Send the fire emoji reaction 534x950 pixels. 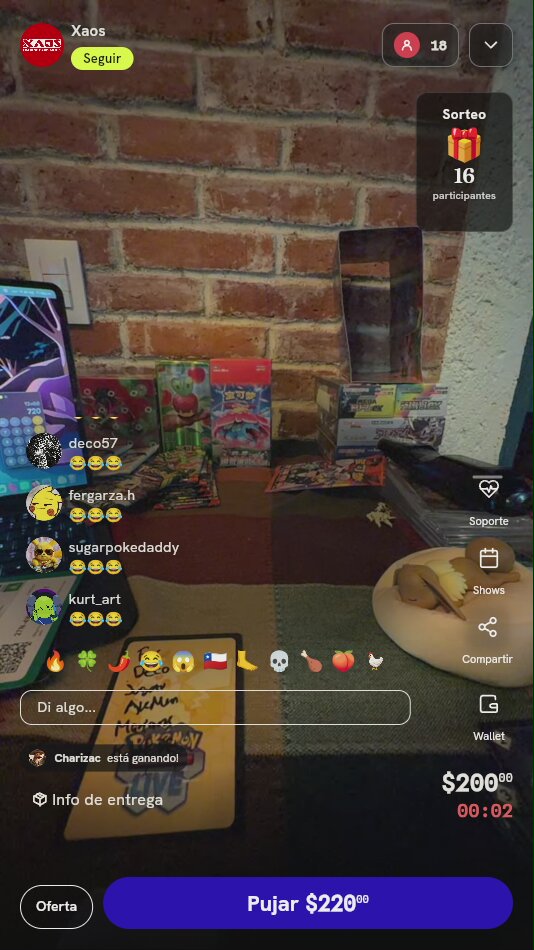point(55,661)
